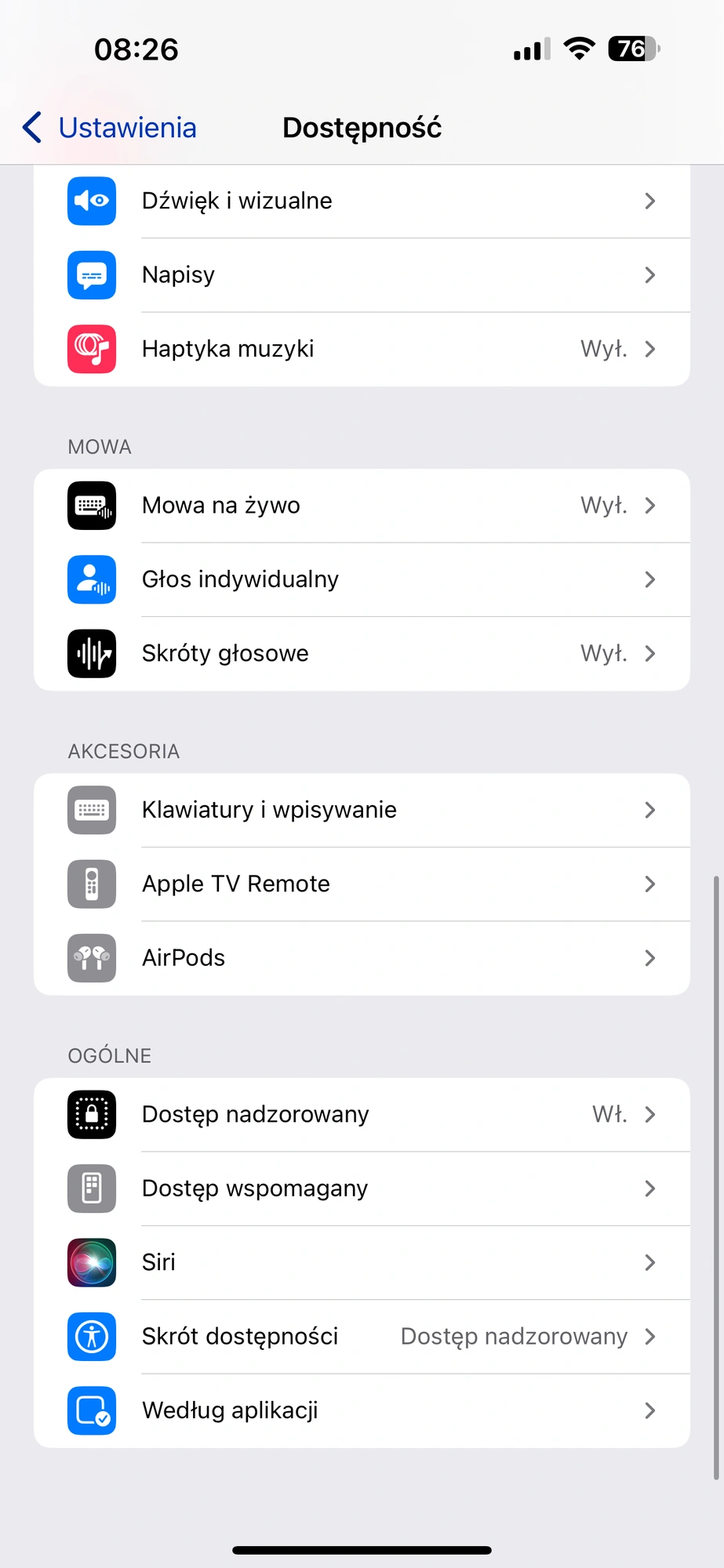Open Dostęp nadzorowany settings
Viewport: 724px width, 1568px height.
tap(361, 1114)
